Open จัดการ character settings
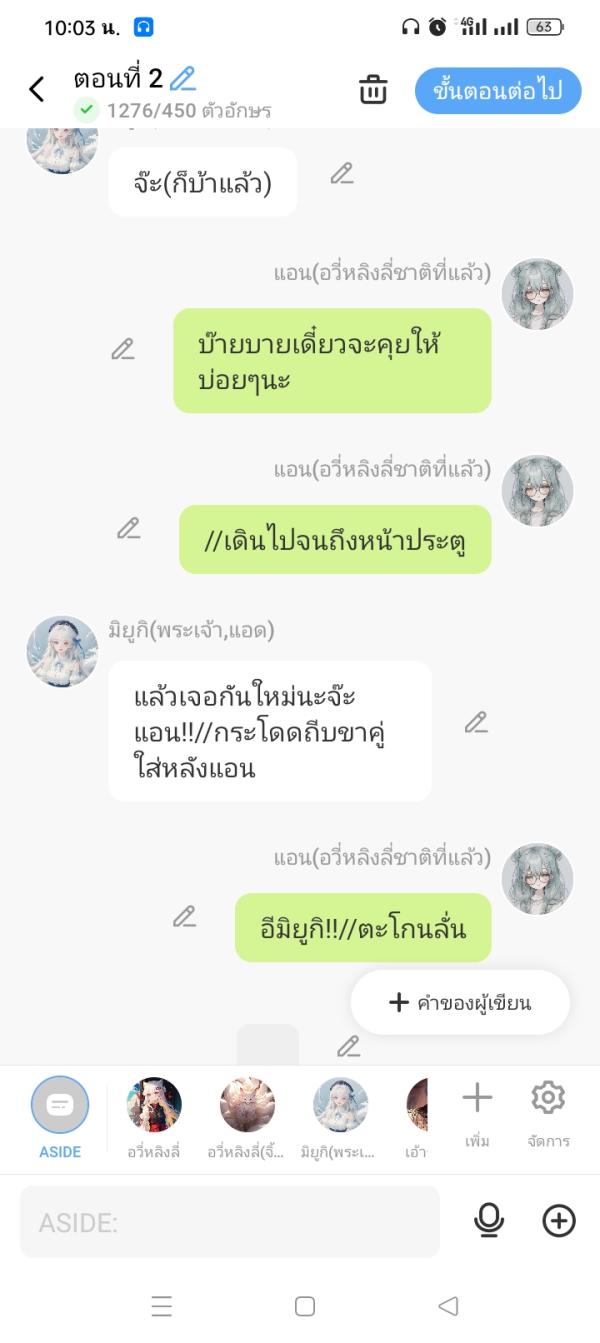This screenshot has height=1343, width=600. [x=548, y=1113]
